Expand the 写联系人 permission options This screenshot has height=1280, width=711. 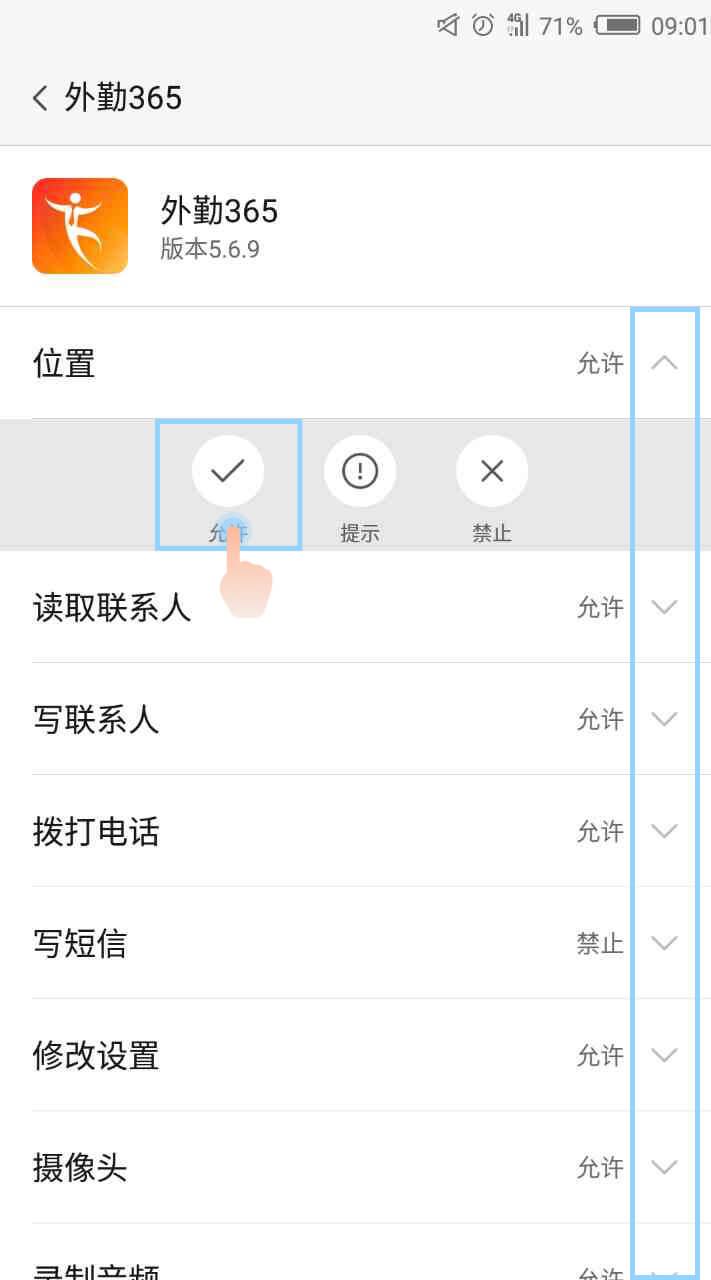tap(664, 719)
